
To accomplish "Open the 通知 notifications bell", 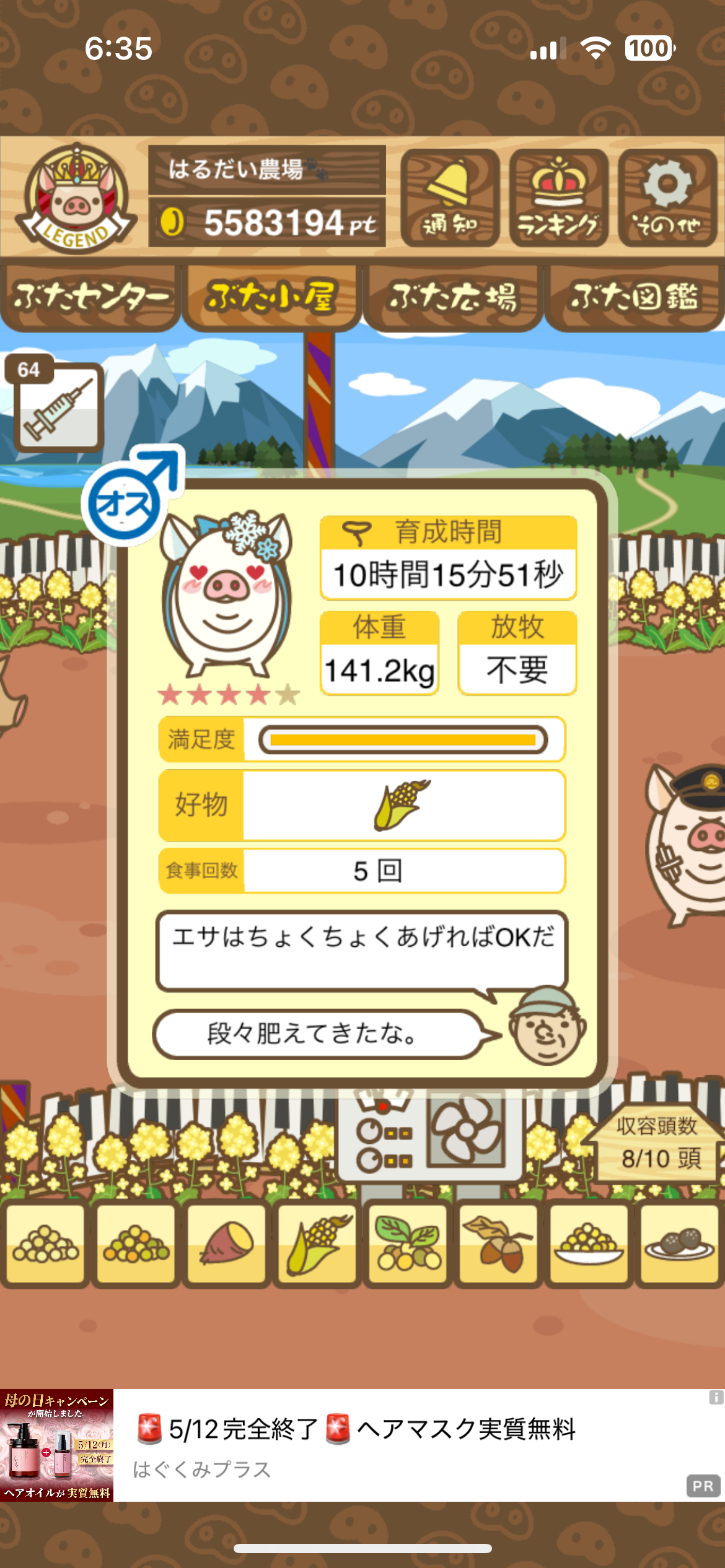I will 450,198.
